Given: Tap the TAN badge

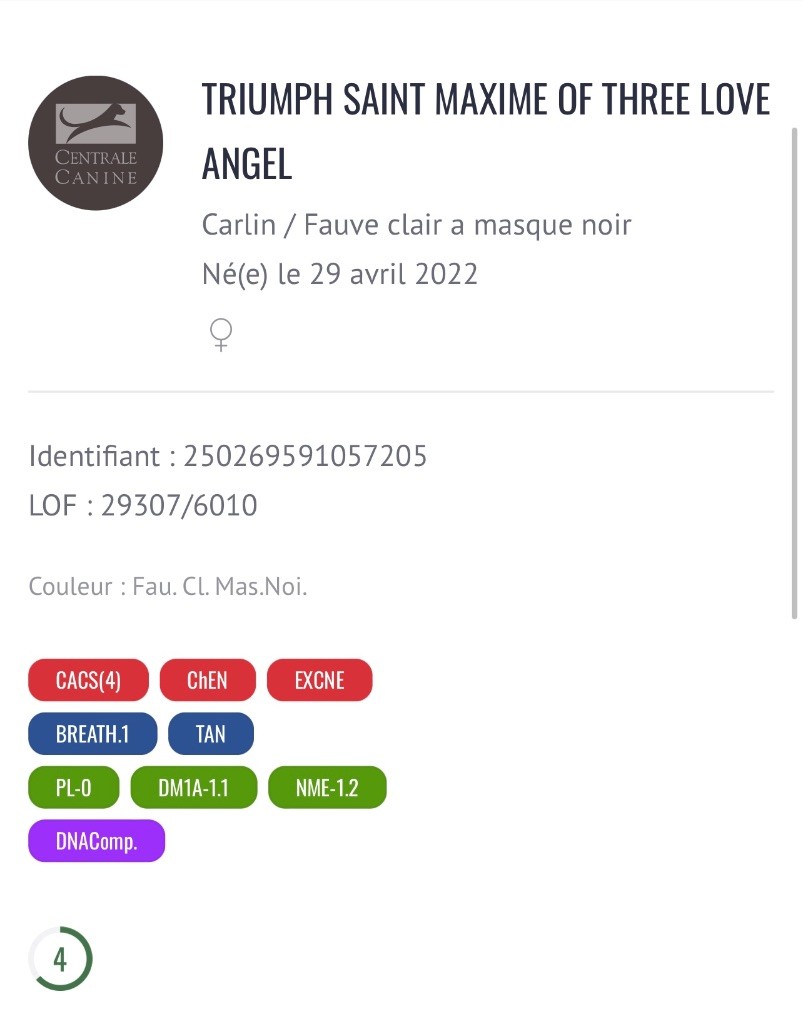Looking at the screenshot, I should tap(210, 734).
